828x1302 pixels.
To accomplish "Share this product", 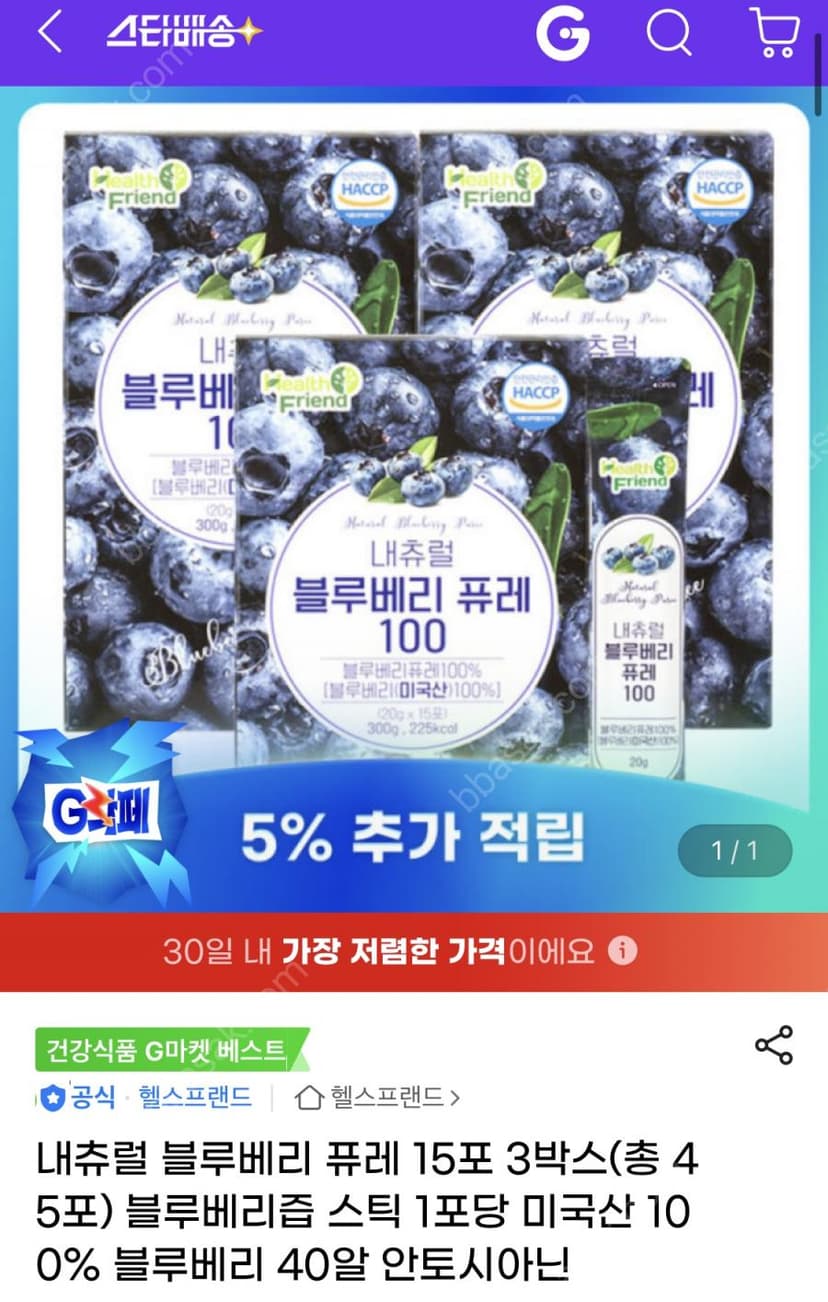I will coord(774,1045).
